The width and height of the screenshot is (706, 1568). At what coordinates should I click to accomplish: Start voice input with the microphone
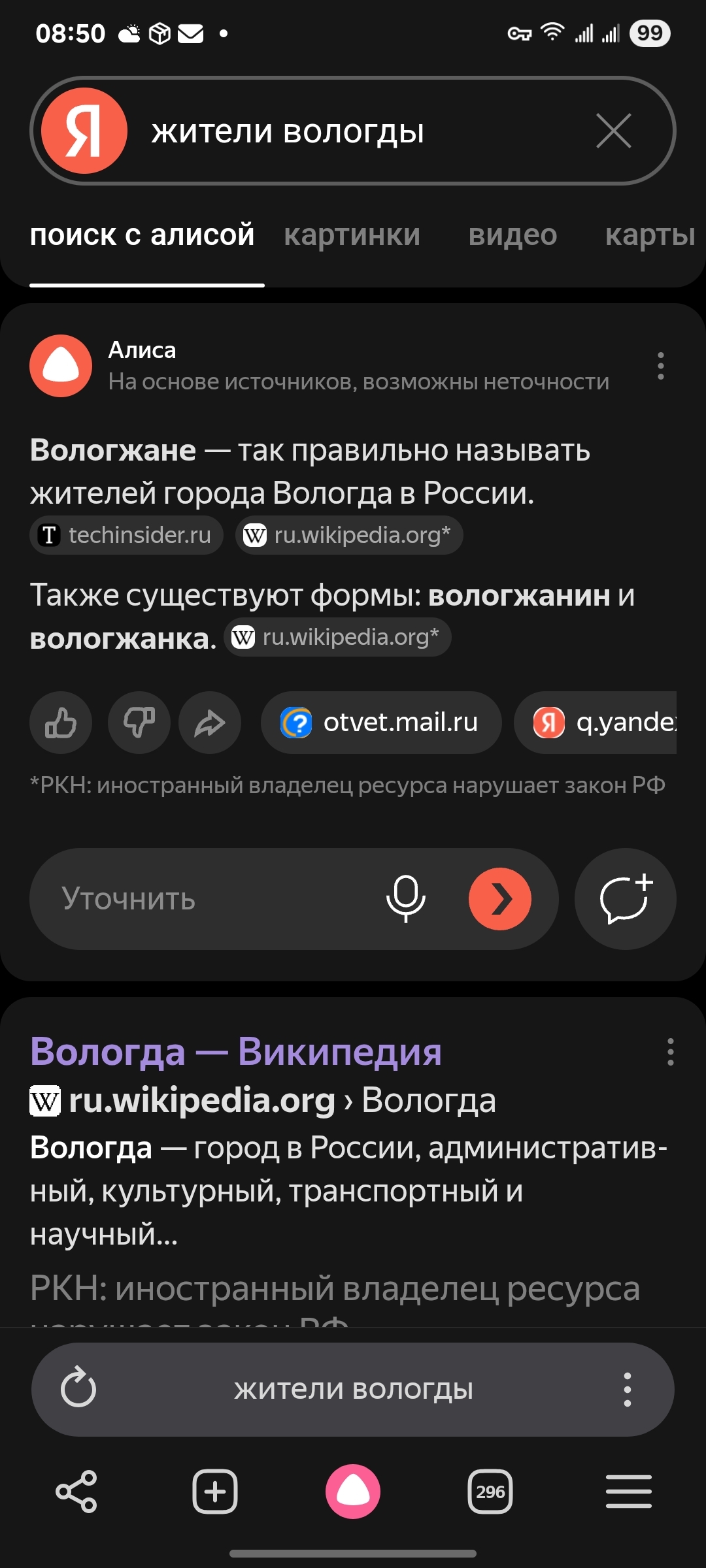(x=406, y=899)
